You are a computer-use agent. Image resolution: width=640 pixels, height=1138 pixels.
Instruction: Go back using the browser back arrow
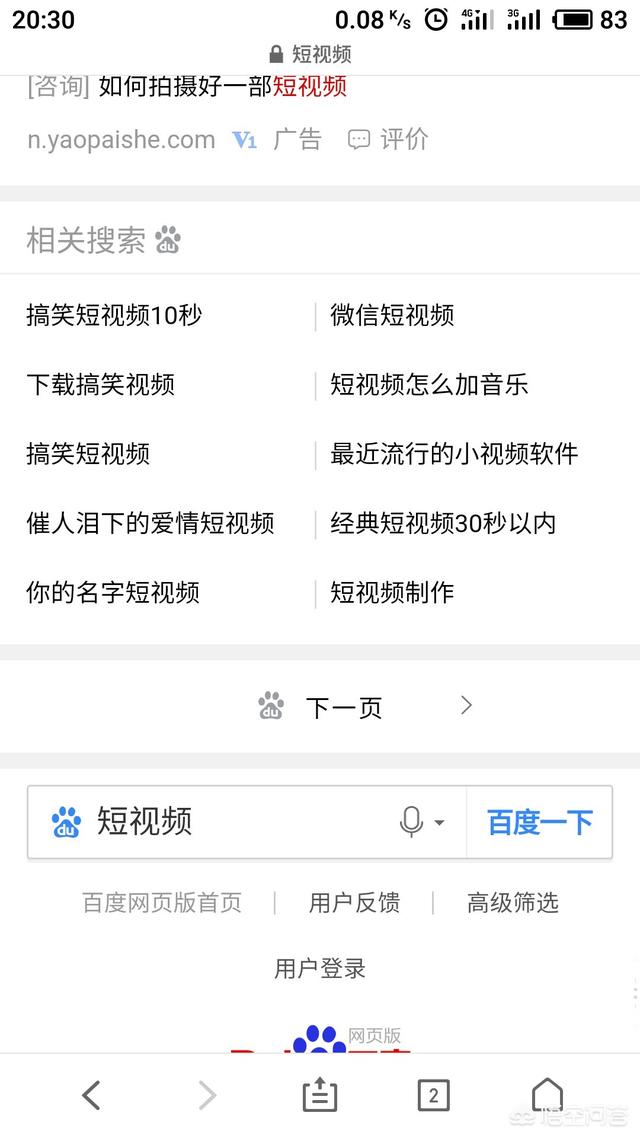point(91,1096)
